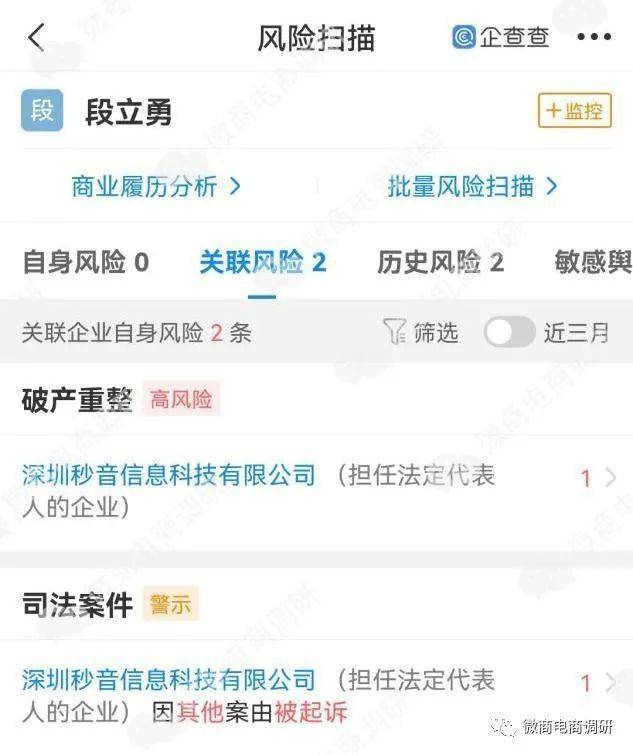This screenshot has width=633, height=755.
Task: Go back using the arrow
Action: [37, 38]
